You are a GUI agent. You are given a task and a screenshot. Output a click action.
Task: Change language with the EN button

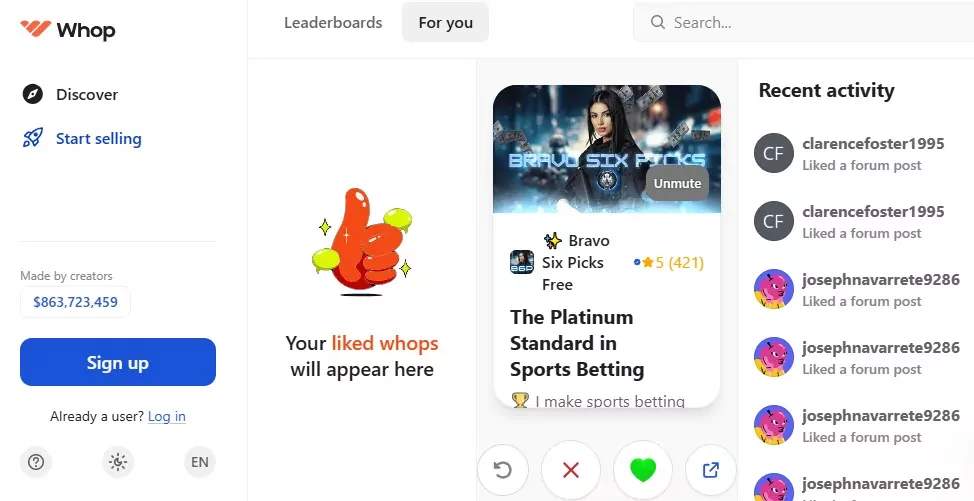tap(200, 461)
